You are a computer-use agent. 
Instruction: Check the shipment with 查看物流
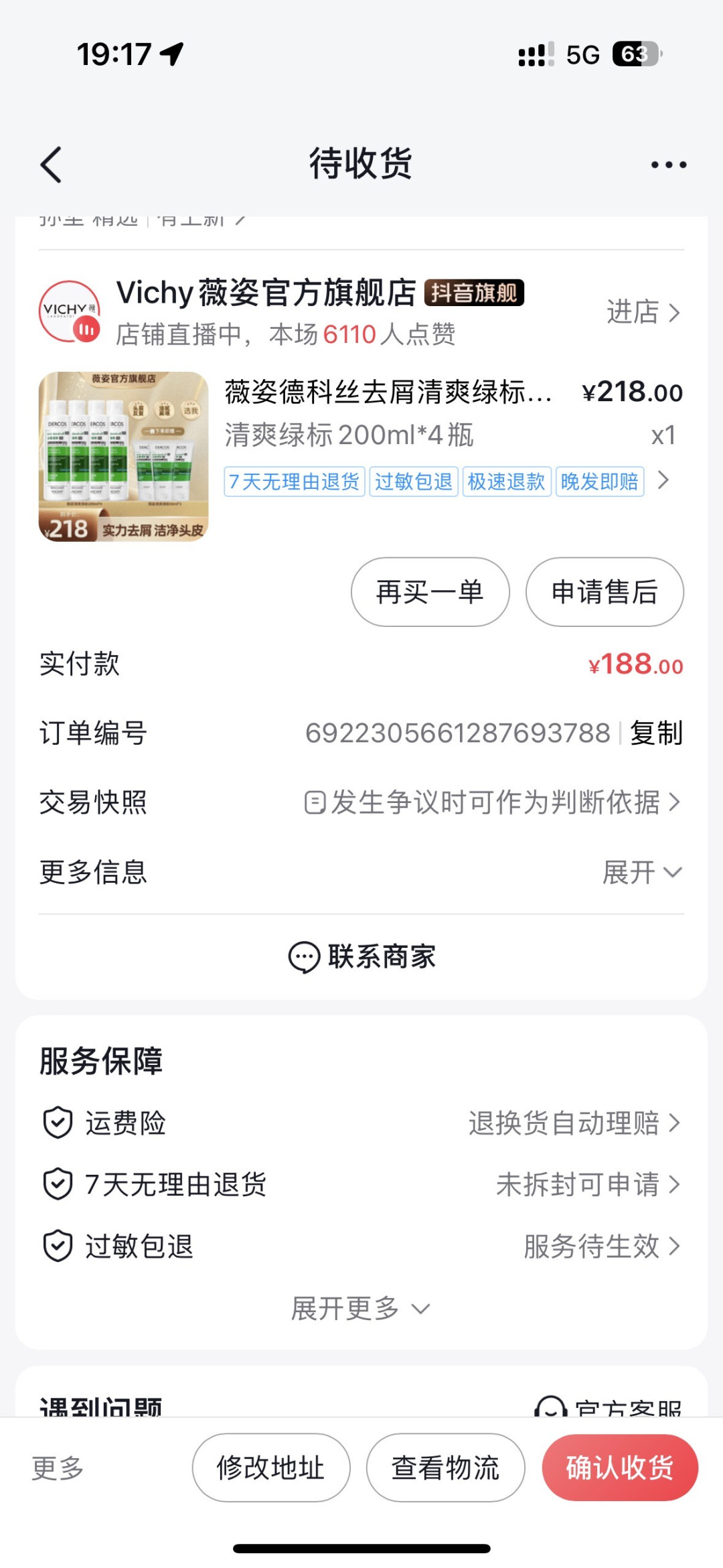(445, 1468)
